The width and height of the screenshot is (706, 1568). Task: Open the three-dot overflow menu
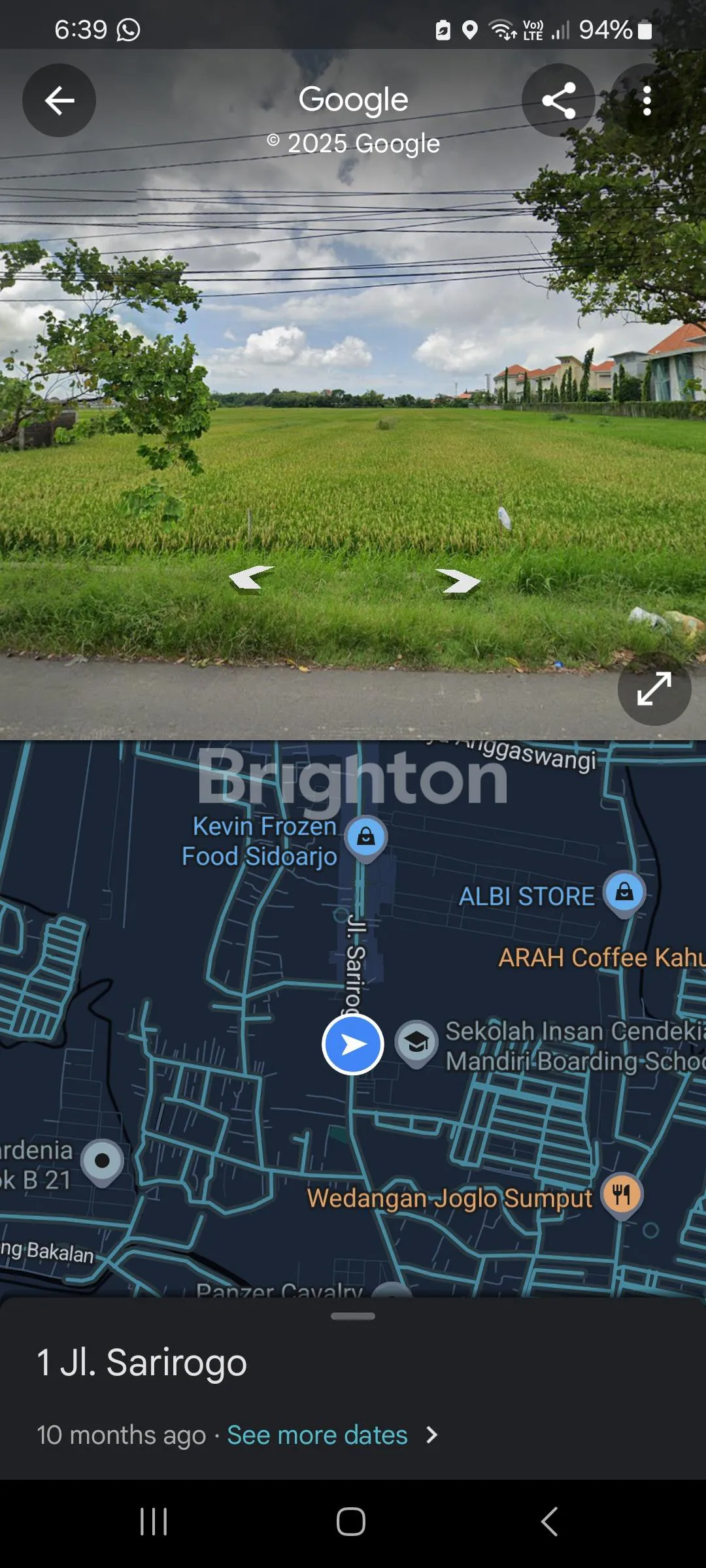pyautogui.click(x=647, y=101)
